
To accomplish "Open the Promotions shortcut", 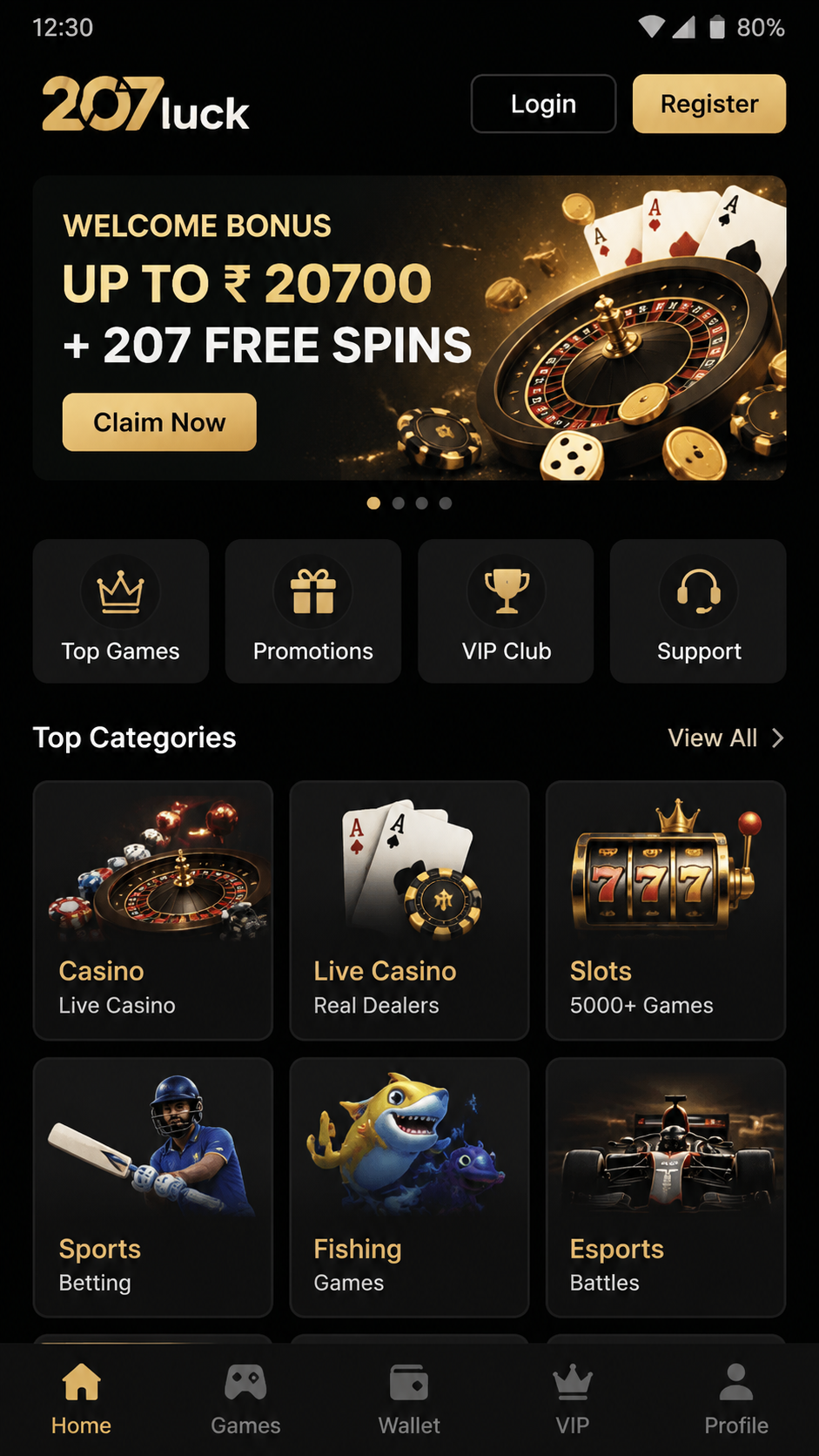I will pos(313,611).
